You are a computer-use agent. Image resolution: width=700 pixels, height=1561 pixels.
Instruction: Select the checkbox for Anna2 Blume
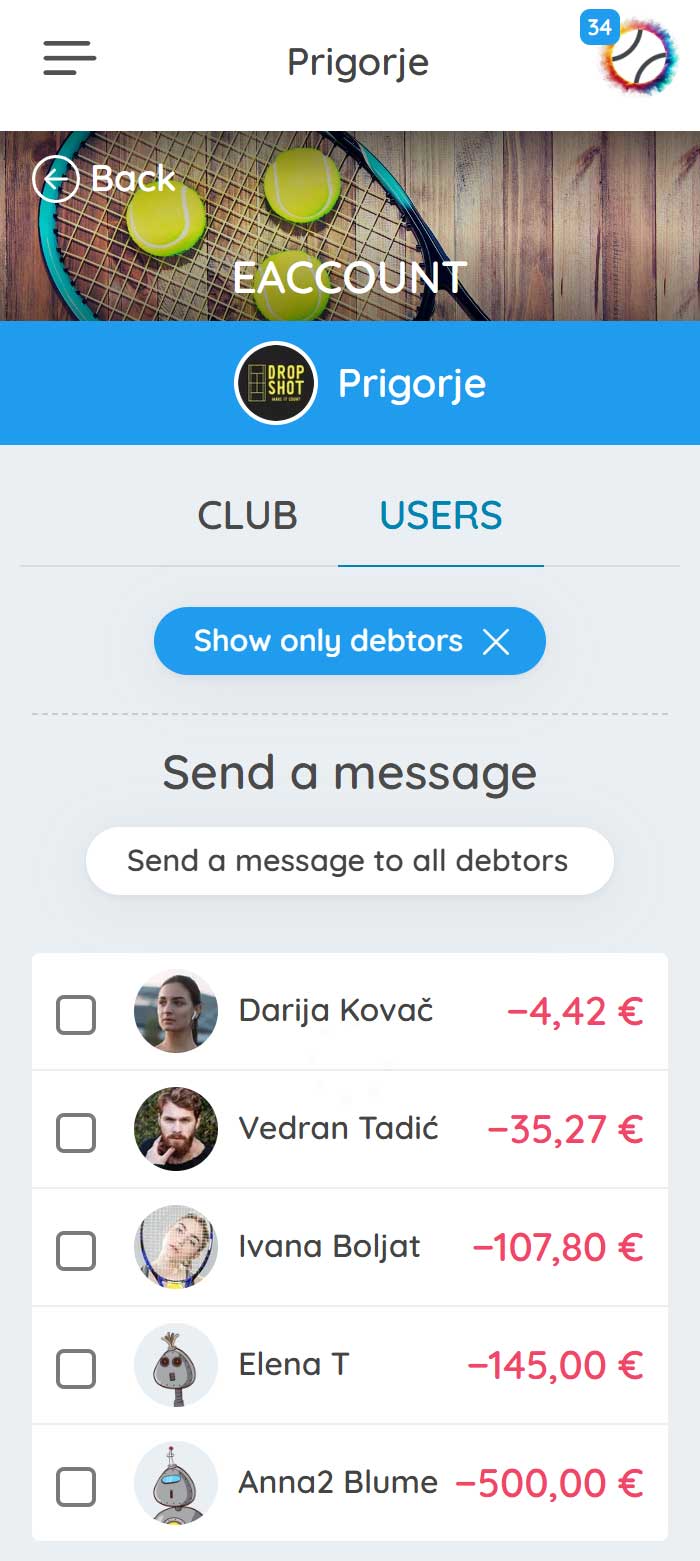point(76,1487)
